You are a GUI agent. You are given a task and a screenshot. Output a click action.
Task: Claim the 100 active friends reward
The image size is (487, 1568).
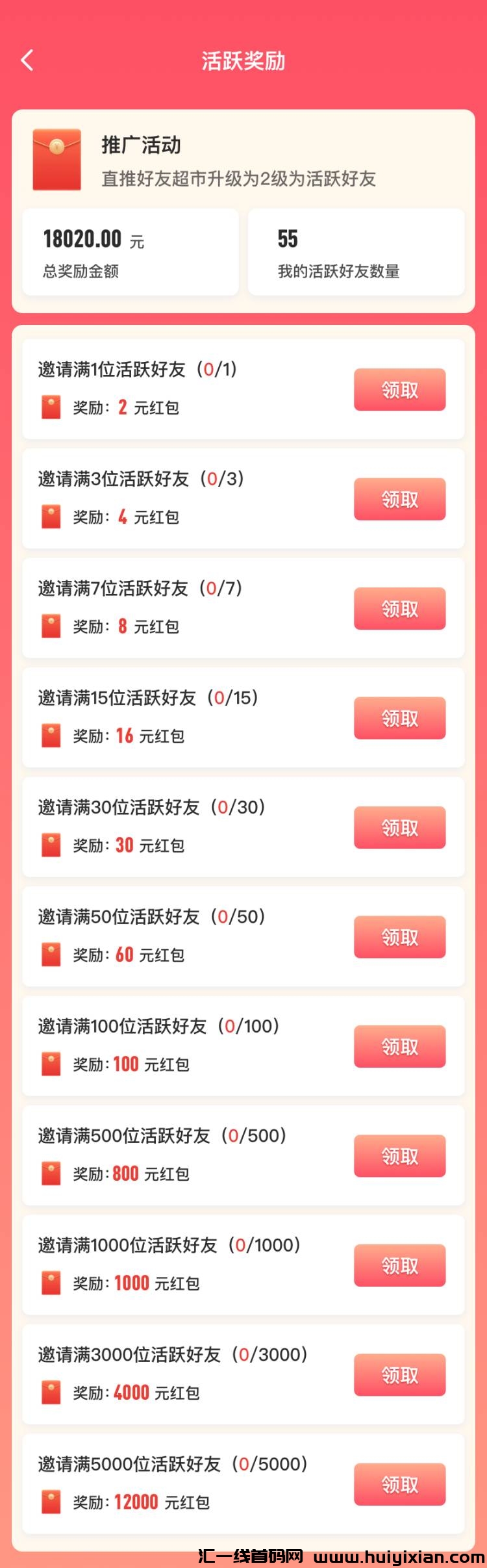click(x=399, y=1047)
